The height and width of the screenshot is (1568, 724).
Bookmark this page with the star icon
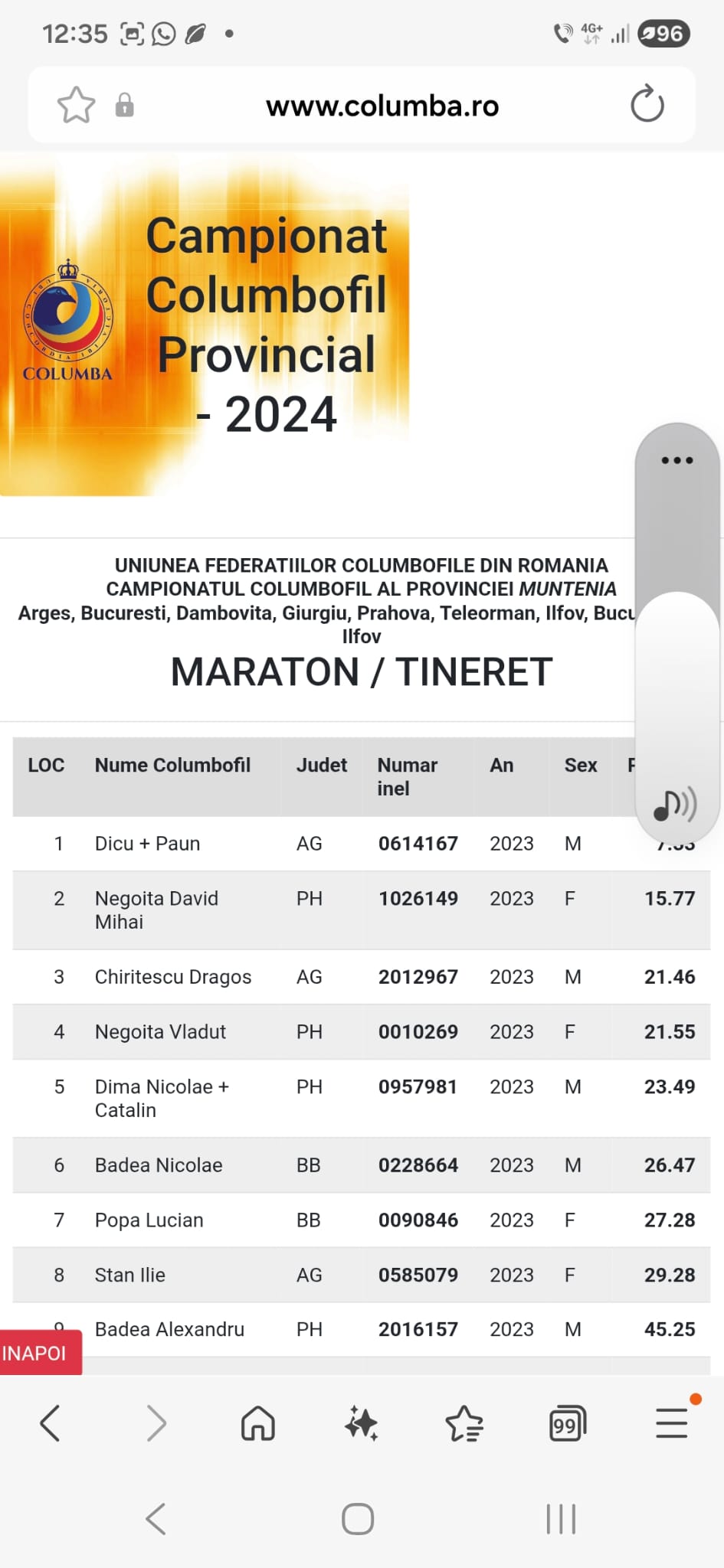coord(76,105)
